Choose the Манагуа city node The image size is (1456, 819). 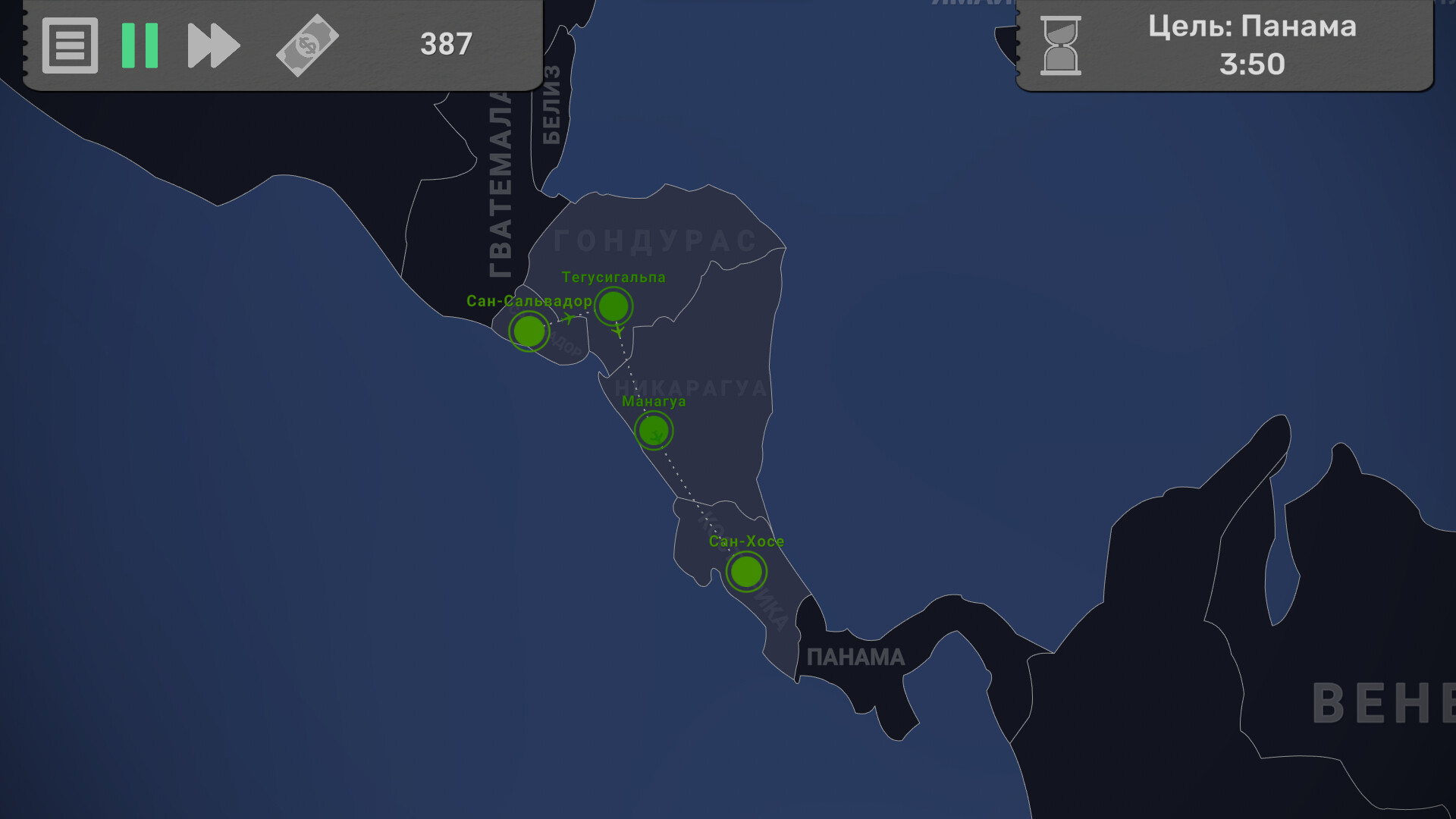pyautogui.click(x=654, y=431)
